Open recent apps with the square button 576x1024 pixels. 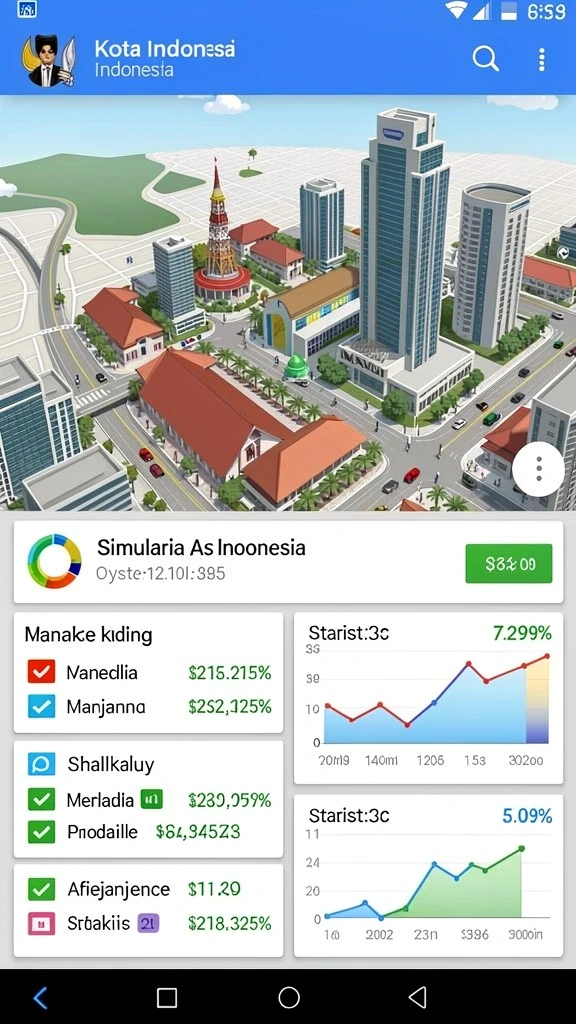[167, 997]
